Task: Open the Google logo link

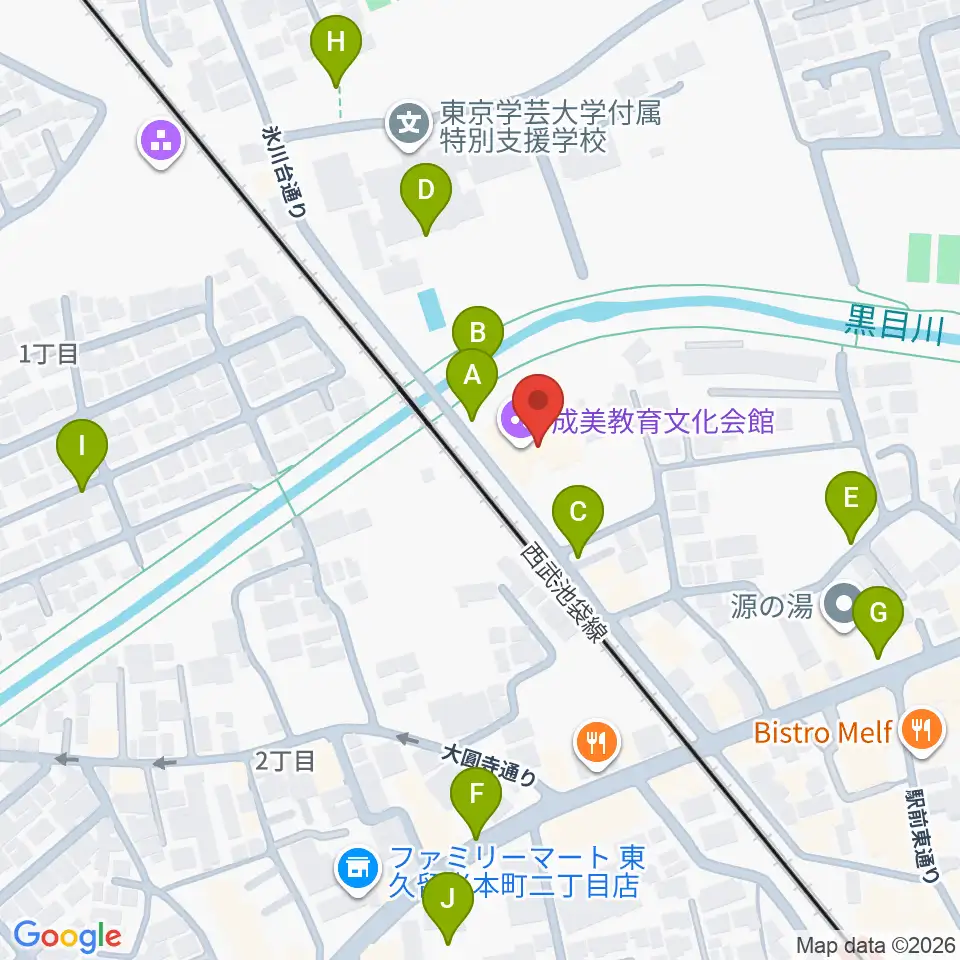Action: coord(67,936)
